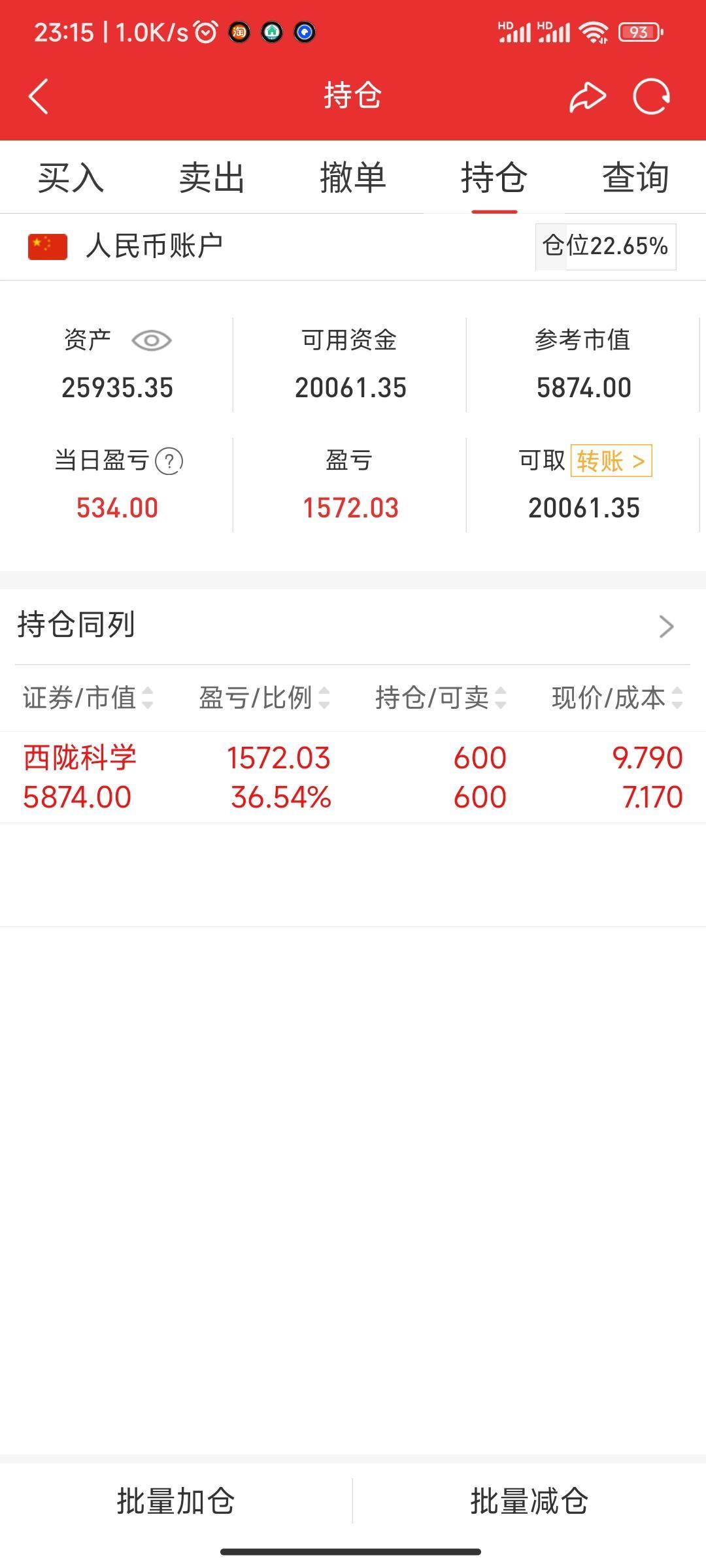Tap the 转账 transfer button
Viewport: 706px width, 1568px height.
(x=611, y=461)
